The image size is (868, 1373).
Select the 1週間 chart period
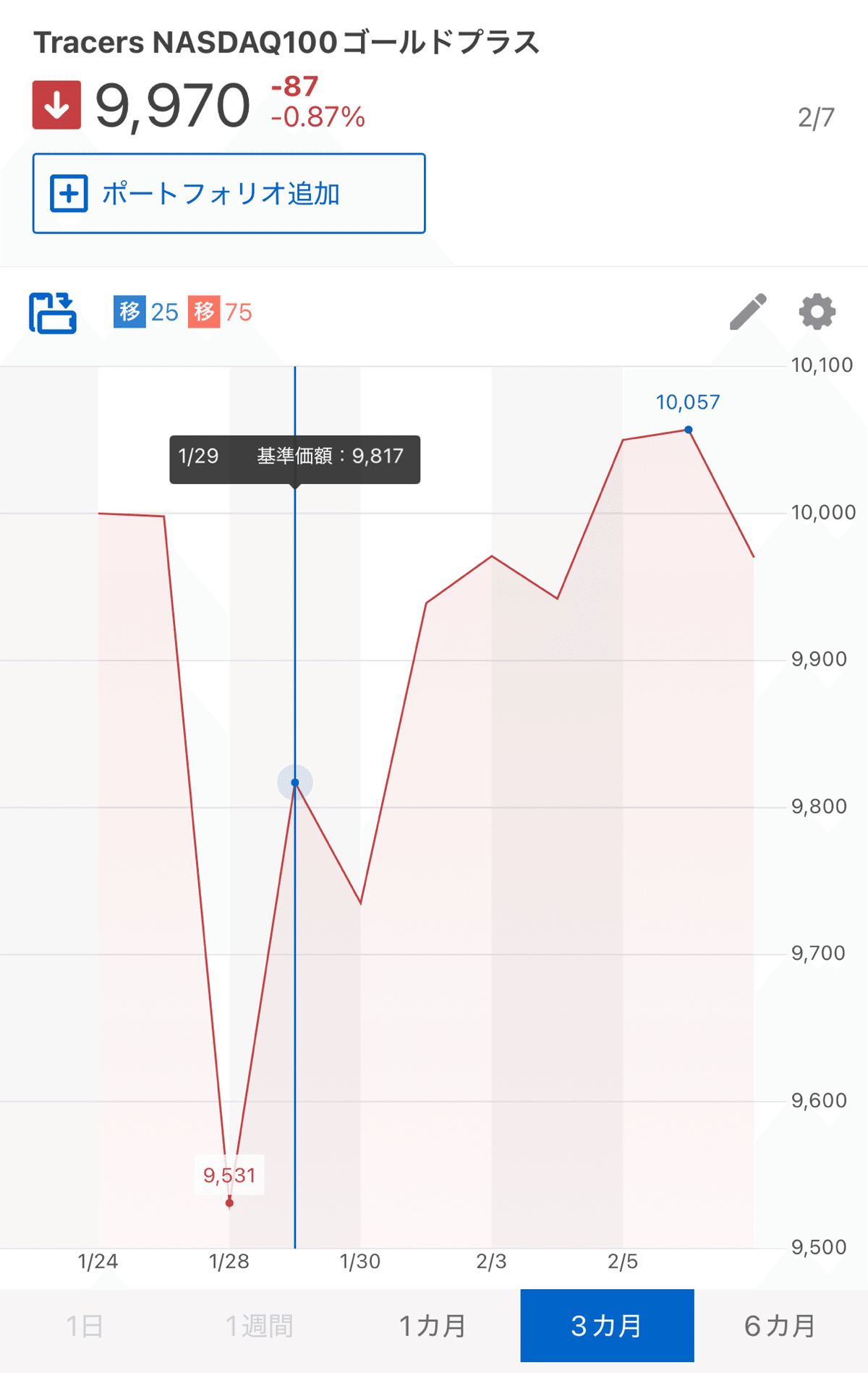tap(260, 1327)
